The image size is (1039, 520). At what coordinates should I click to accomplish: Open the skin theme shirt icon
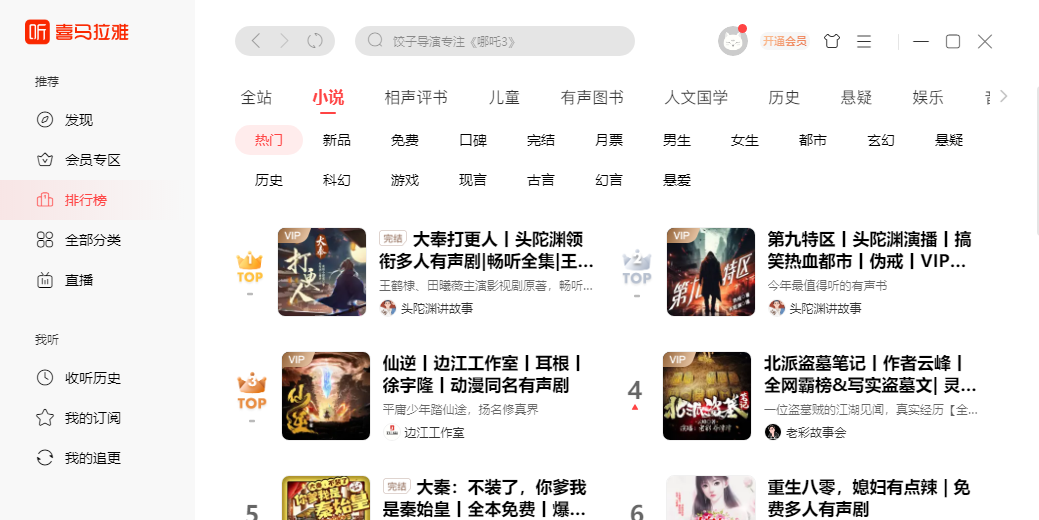point(832,41)
